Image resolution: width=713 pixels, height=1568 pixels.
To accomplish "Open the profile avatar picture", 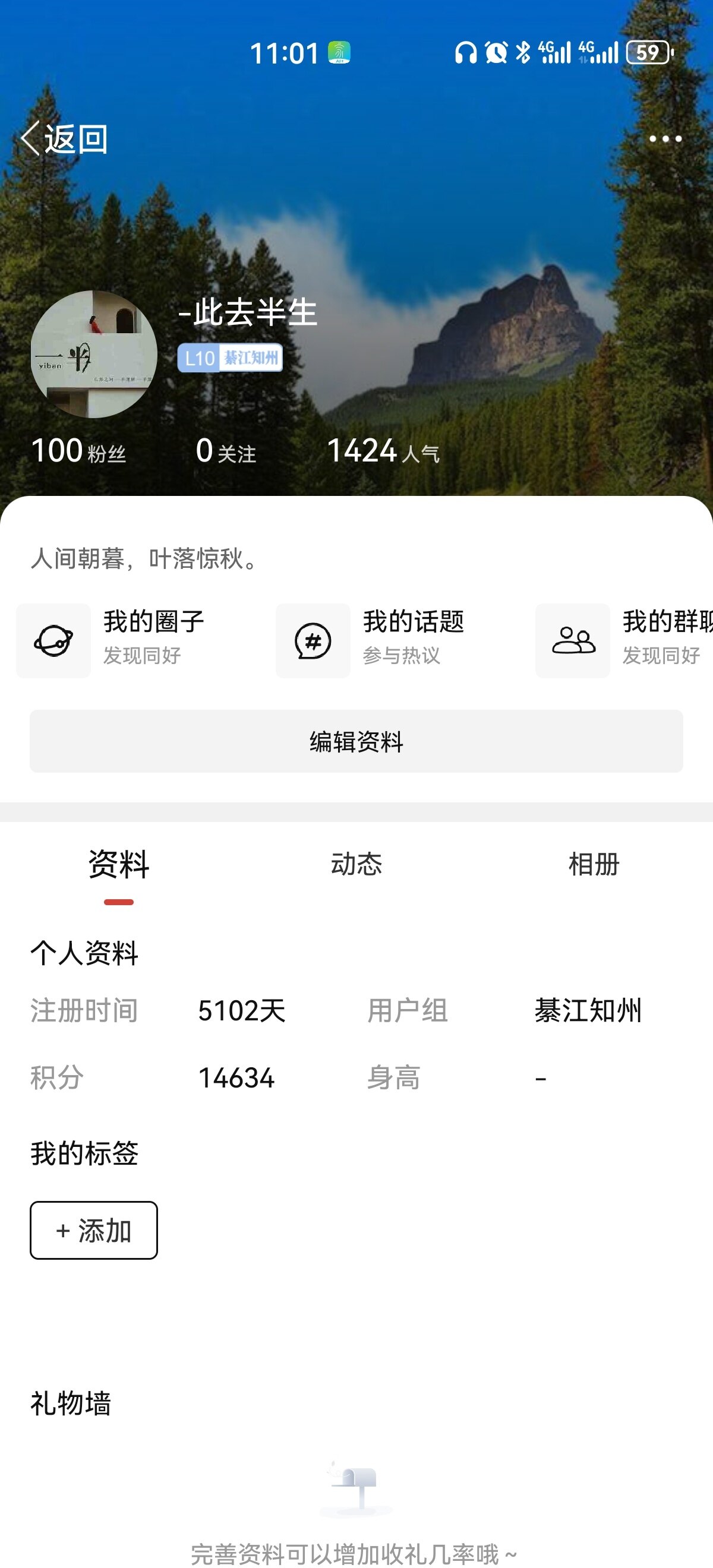I will [x=94, y=353].
